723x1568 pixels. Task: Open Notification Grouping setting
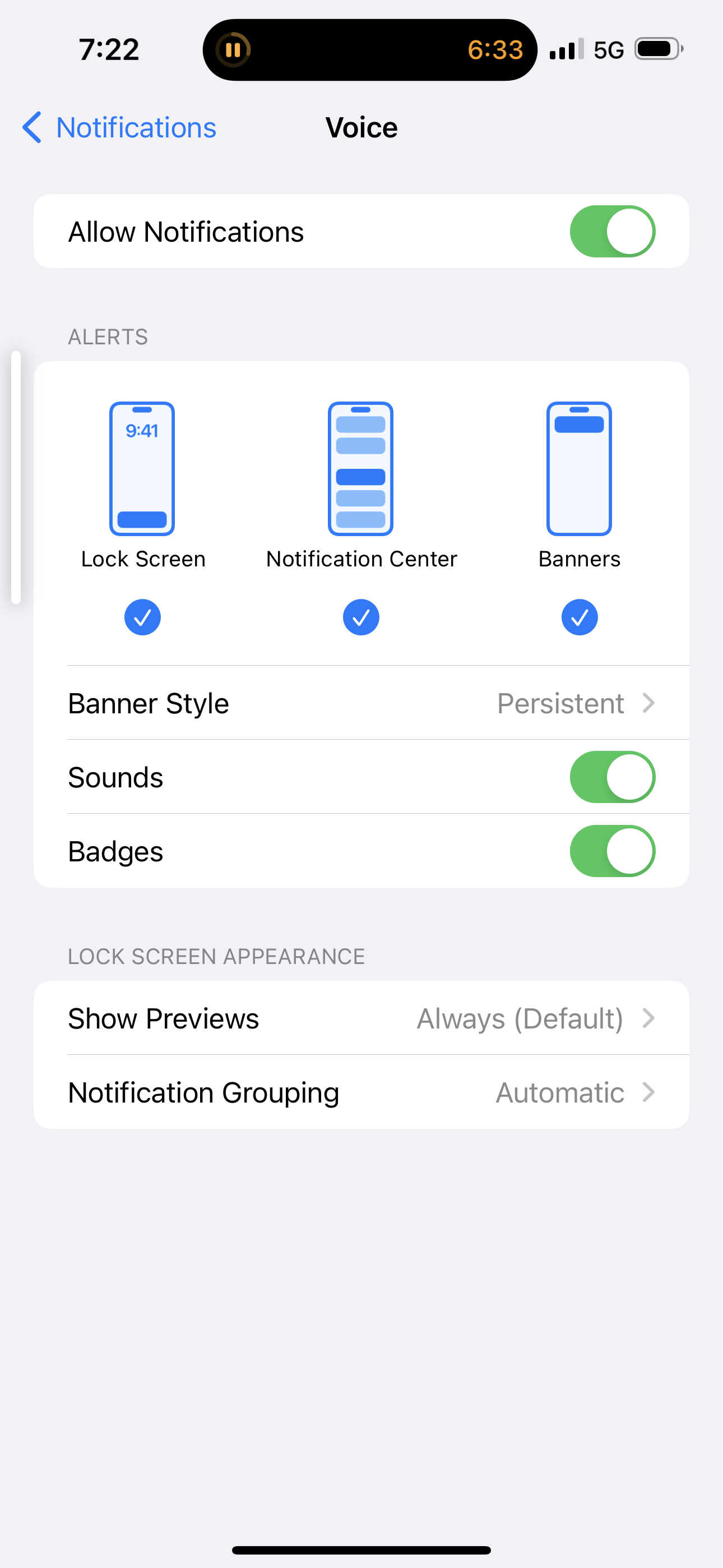pyautogui.click(x=361, y=1092)
